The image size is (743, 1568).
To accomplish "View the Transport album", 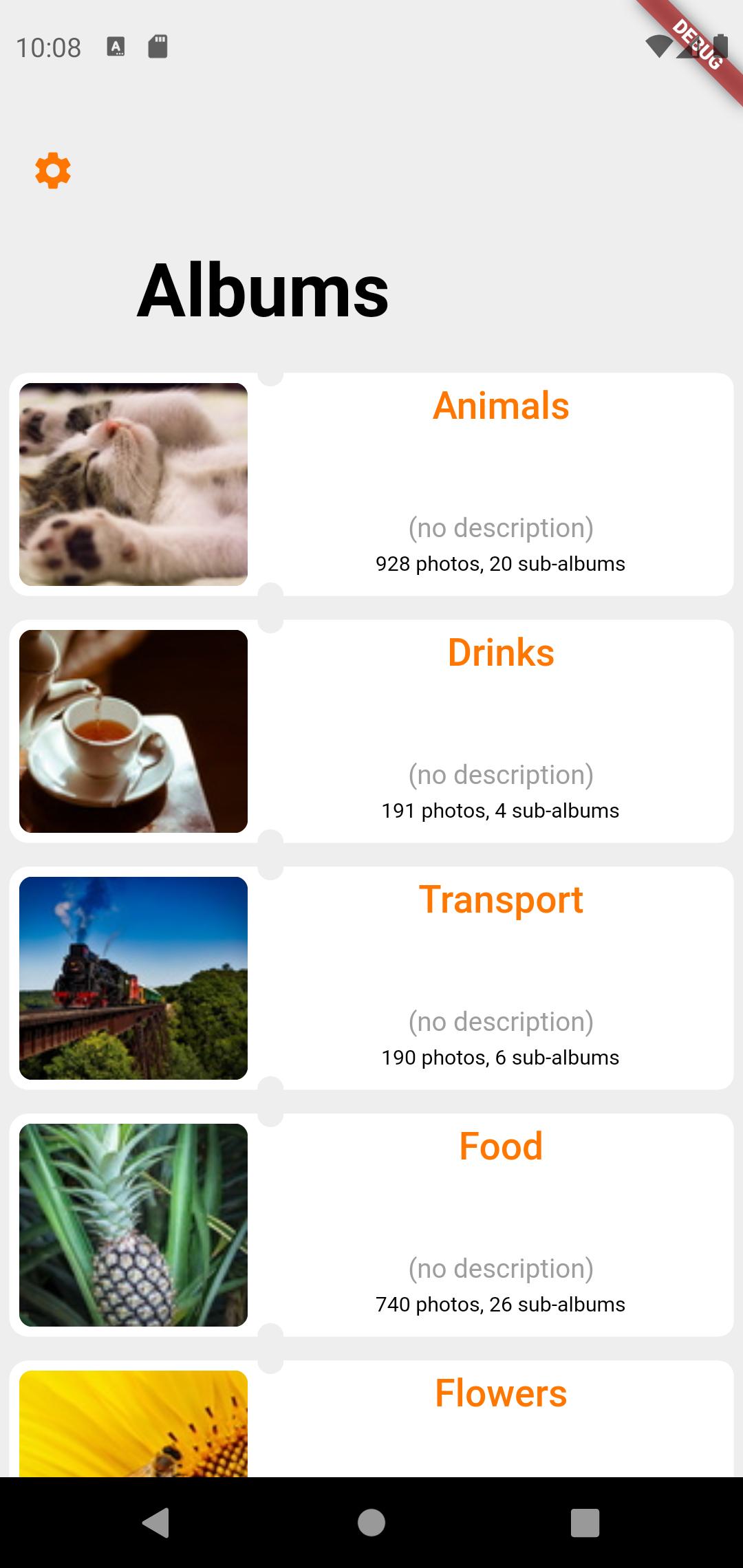I will 371,978.
